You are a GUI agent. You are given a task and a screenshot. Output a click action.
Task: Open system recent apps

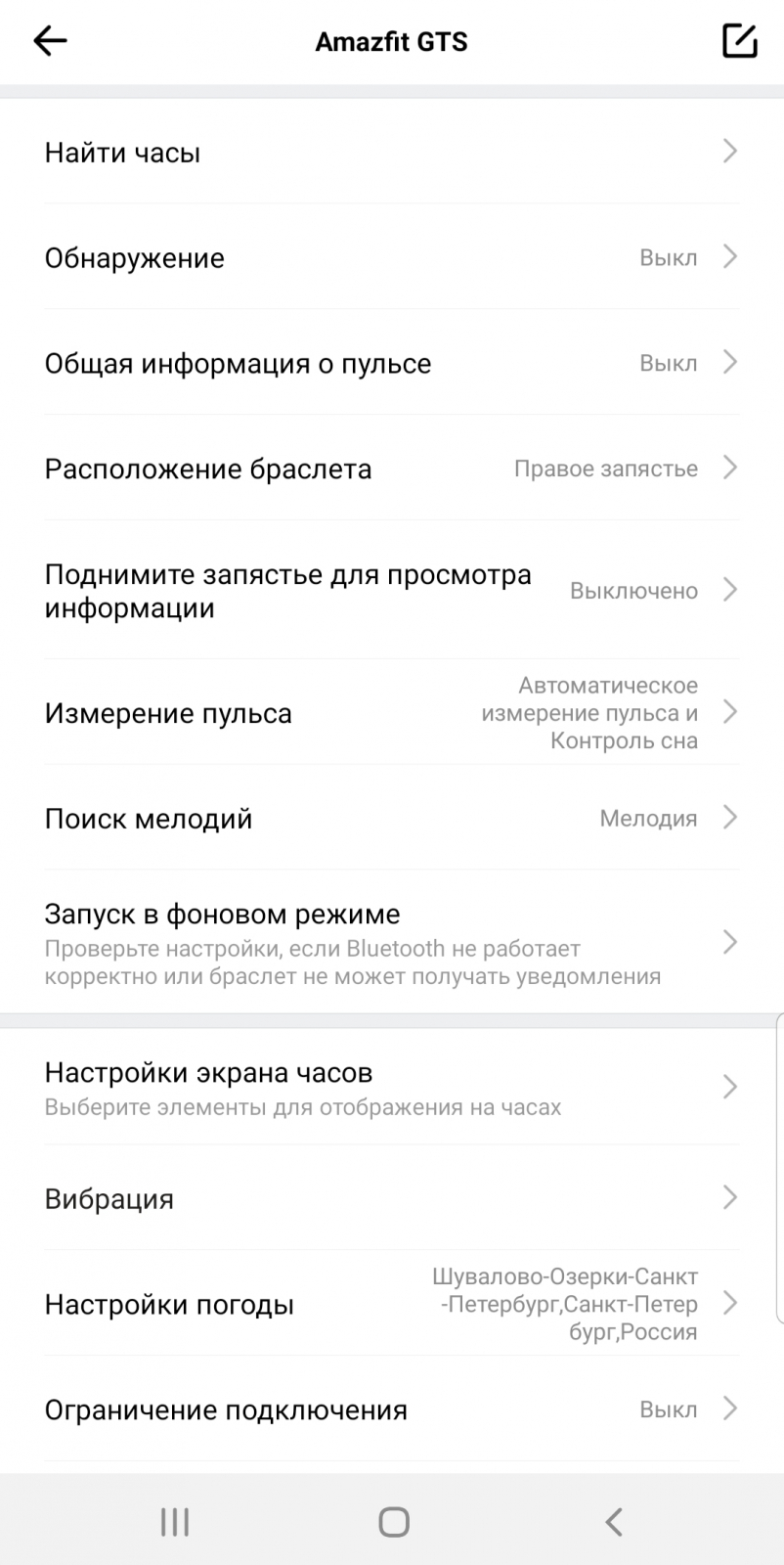[x=174, y=1522]
